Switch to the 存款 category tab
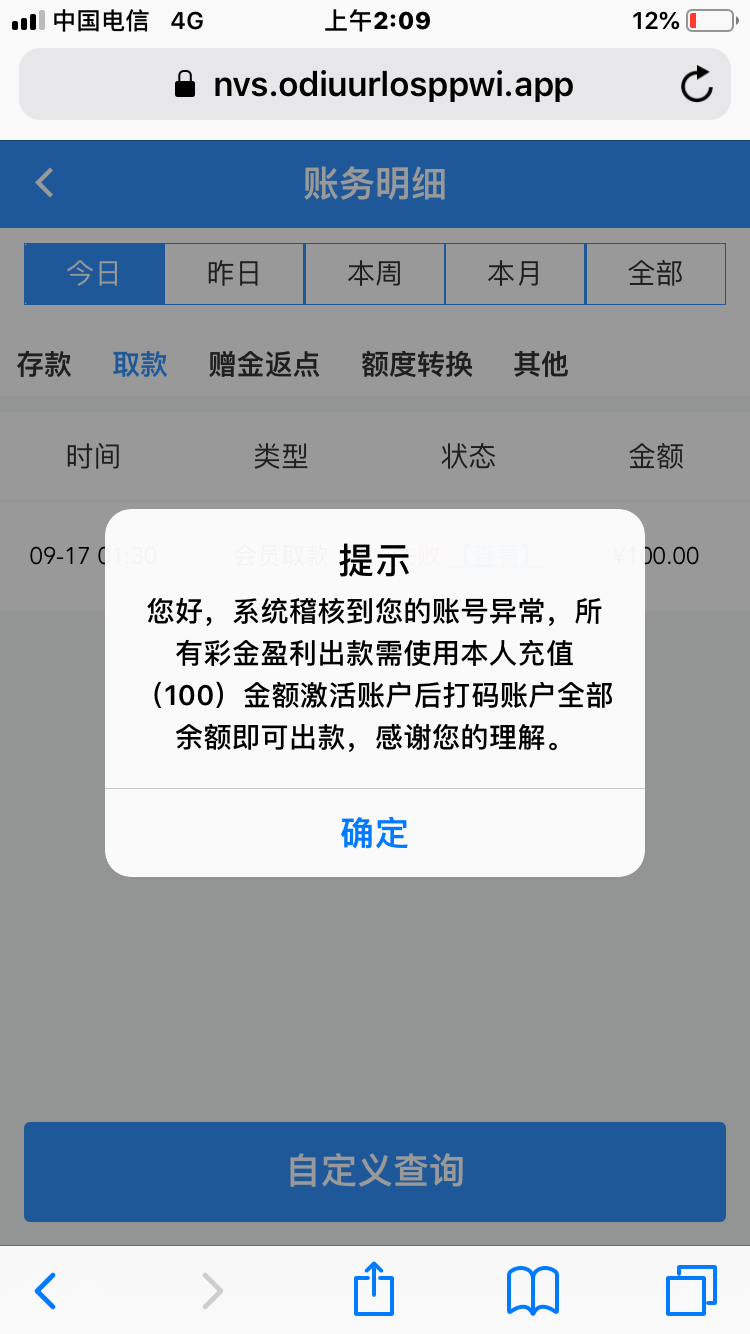750x1334 pixels. 44,365
